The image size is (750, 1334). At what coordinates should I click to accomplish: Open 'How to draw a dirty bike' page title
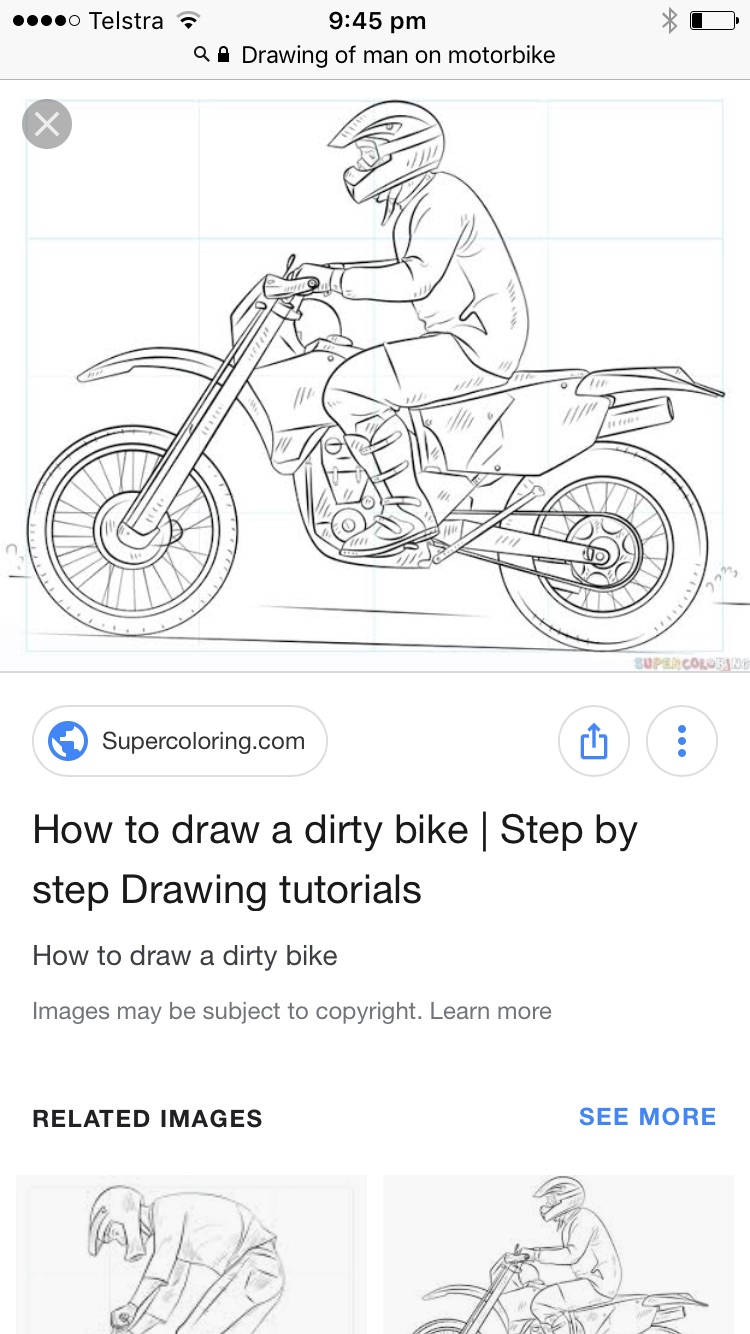point(335,859)
